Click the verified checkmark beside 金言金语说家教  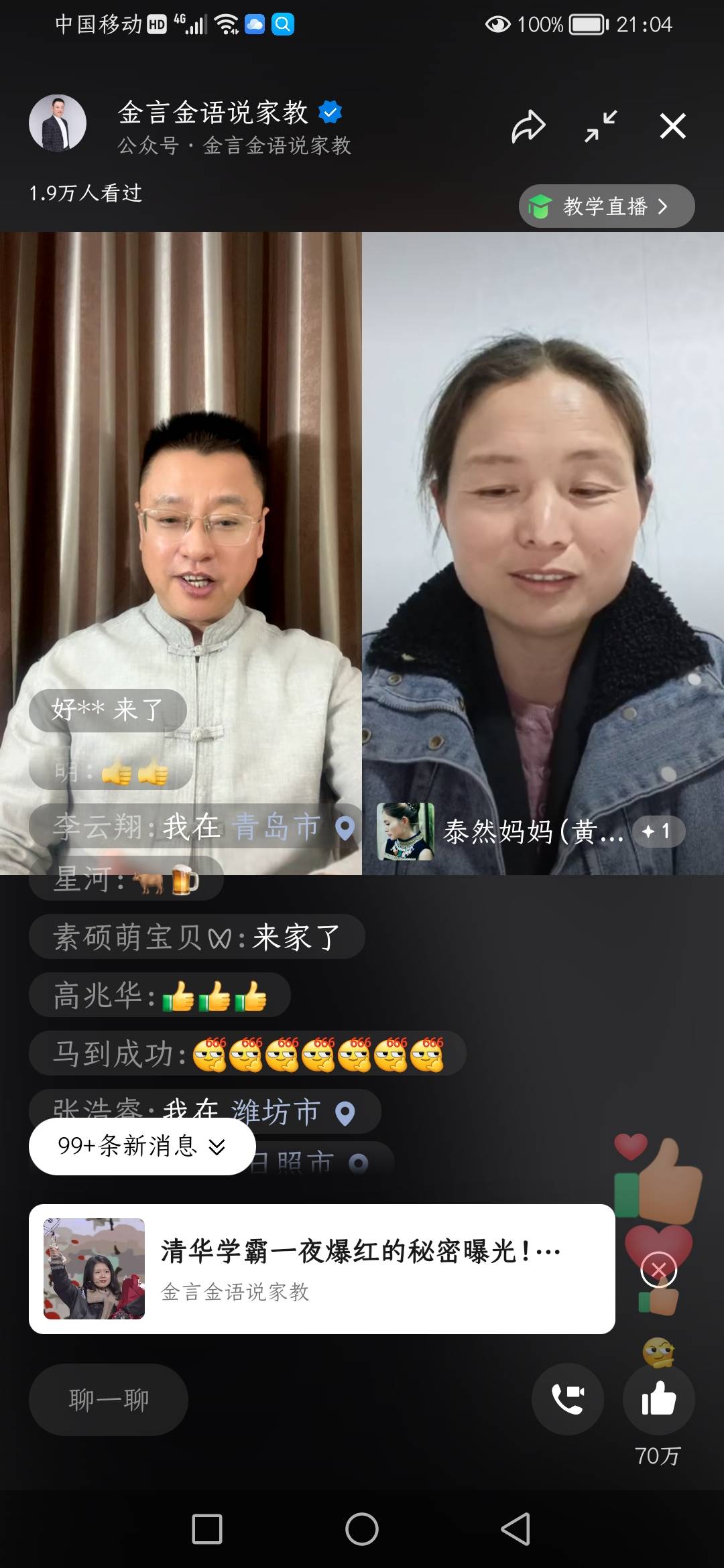(328, 113)
